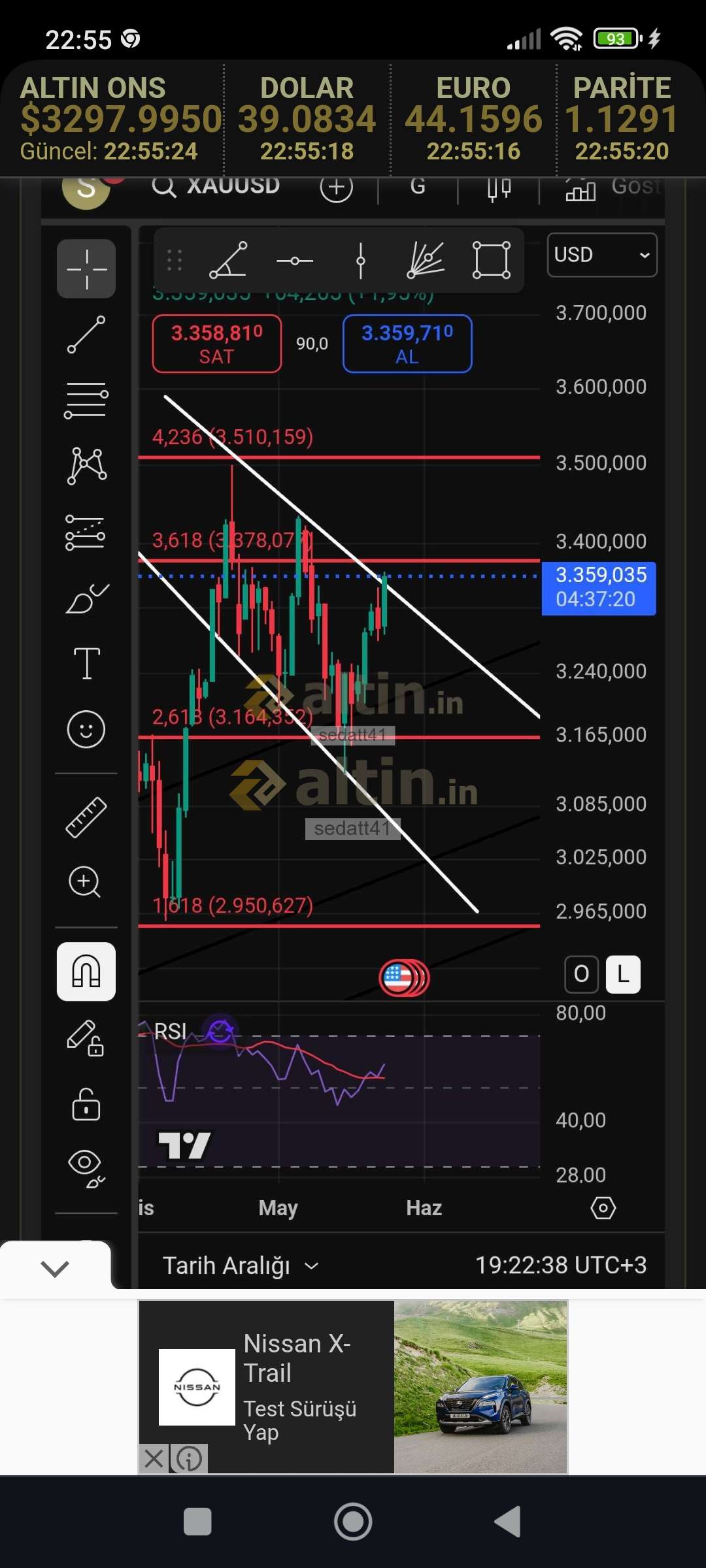
Task: Open the emoji sticker tool
Action: [x=86, y=728]
